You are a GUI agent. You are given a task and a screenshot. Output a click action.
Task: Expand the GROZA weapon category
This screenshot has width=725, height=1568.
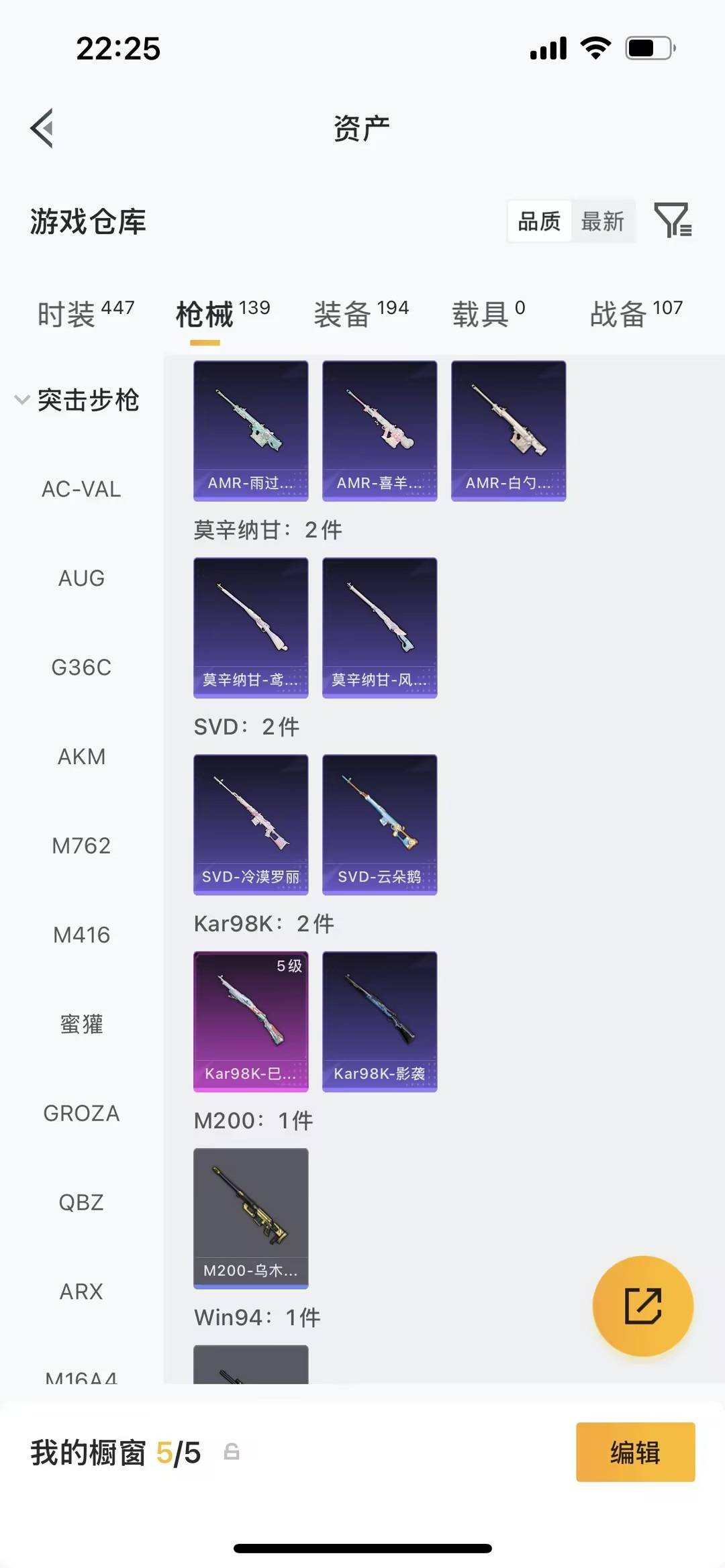tap(82, 1113)
